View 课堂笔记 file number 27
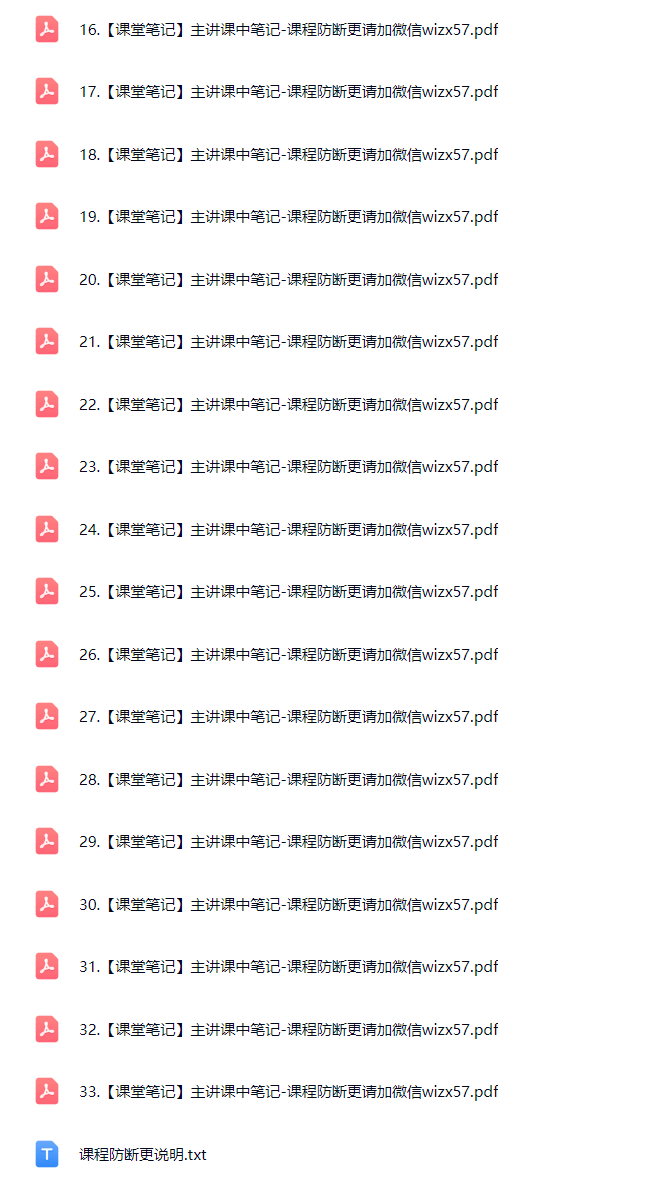This screenshot has width=664, height=1195. [288, 717]
